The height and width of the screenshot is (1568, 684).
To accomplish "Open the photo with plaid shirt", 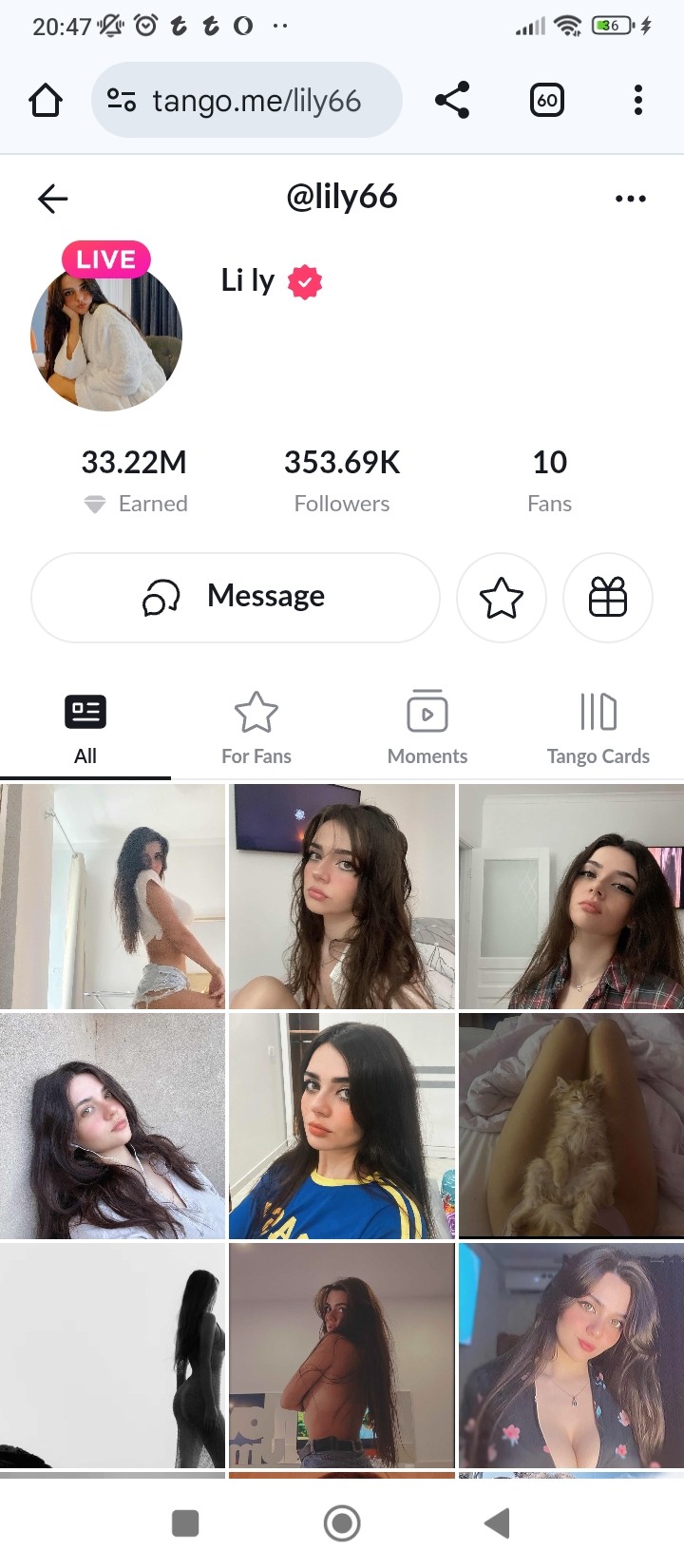I will 571,896.
